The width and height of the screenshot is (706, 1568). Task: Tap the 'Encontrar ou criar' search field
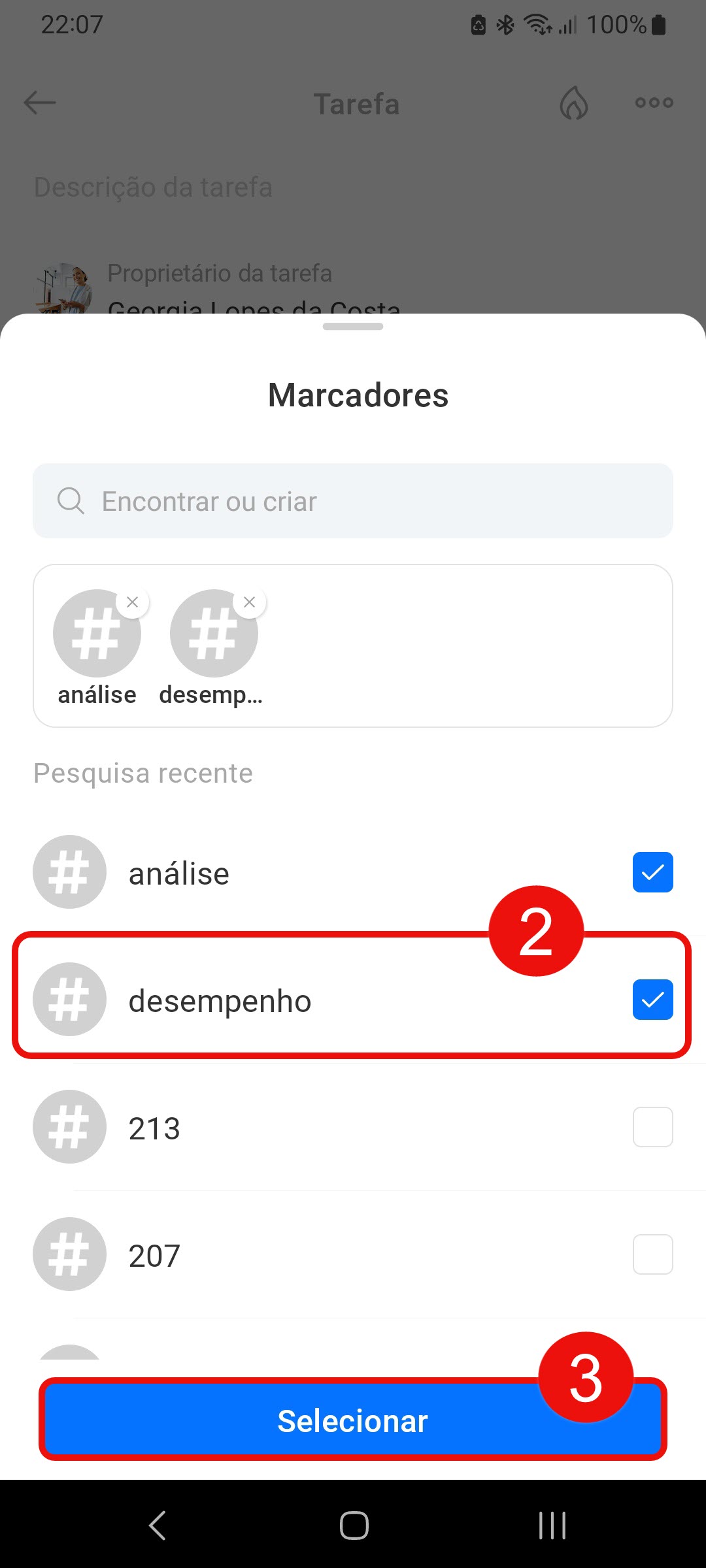(x=353, y=501)
